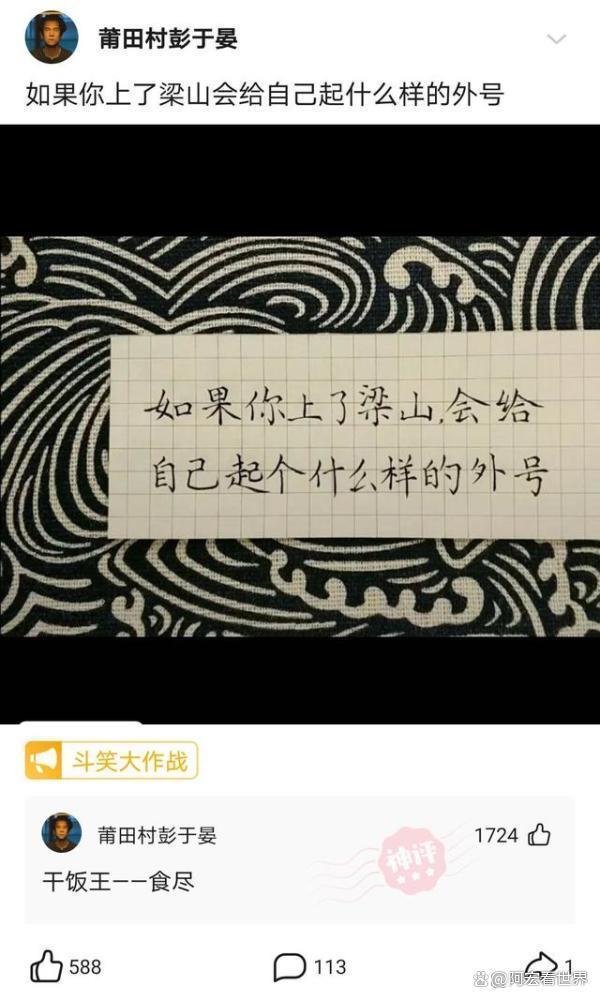This screenshot has width=600, height=1000.
Task: Open the 113 comments
Action: pyautogui.click(x=290, y=967)
